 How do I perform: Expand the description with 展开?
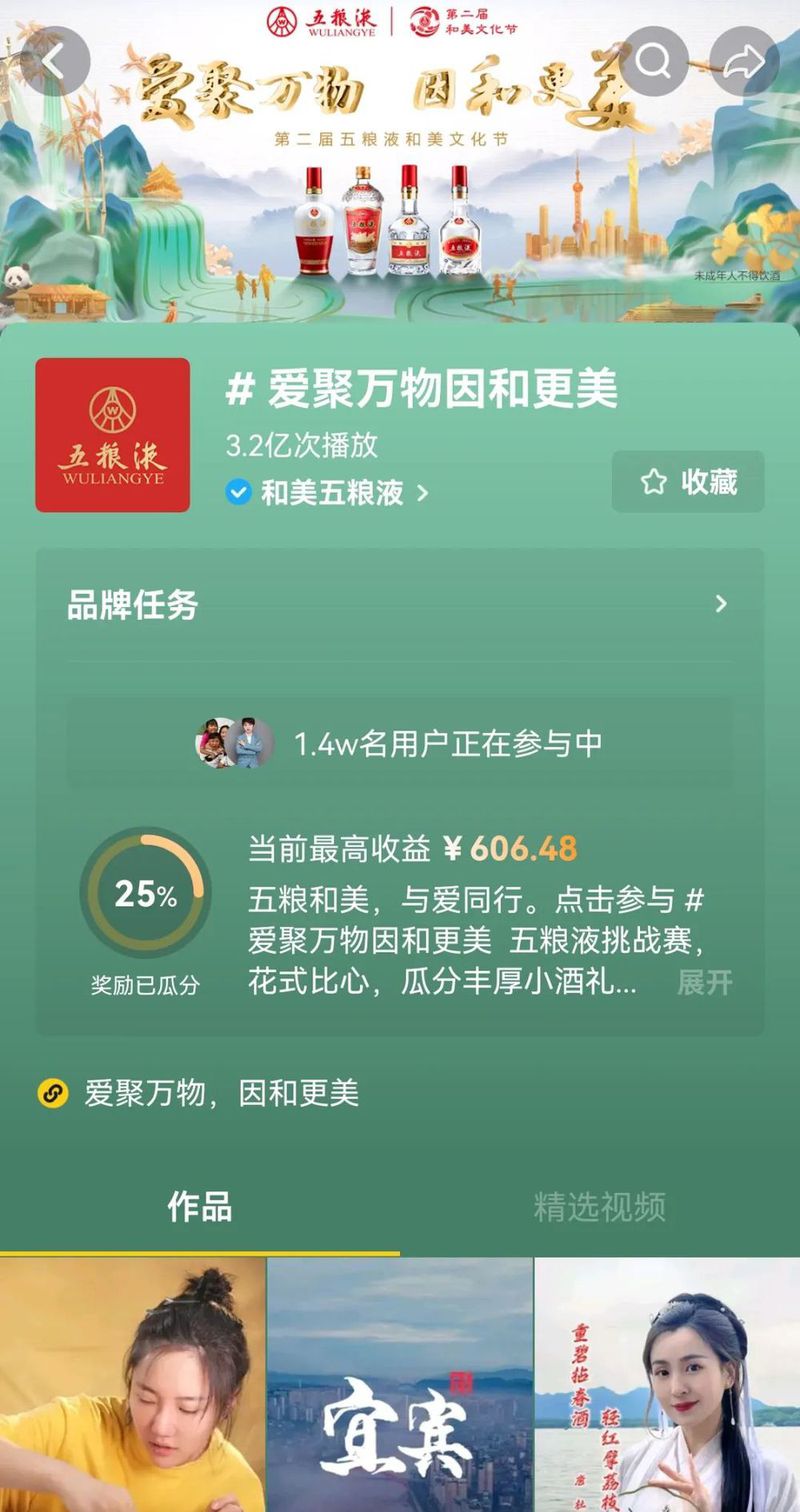pos(704,982)
